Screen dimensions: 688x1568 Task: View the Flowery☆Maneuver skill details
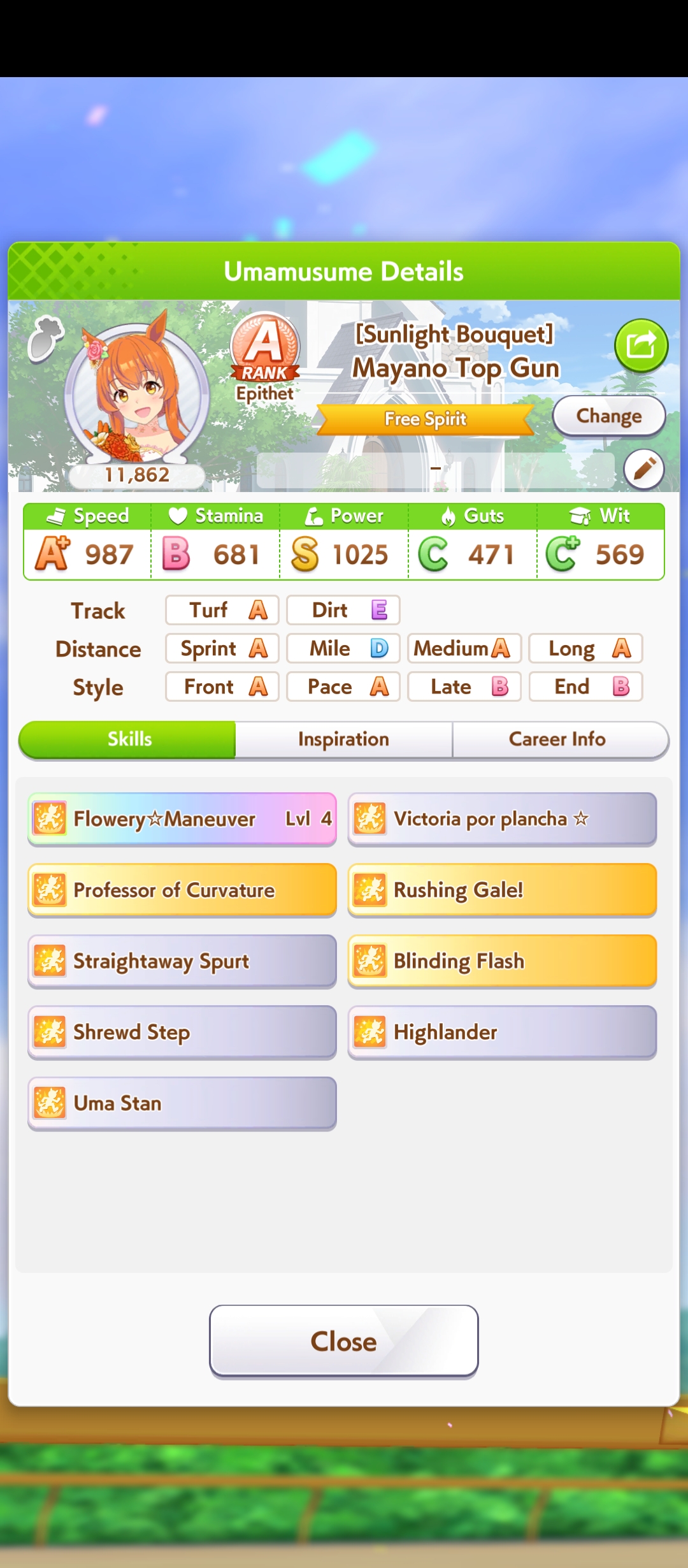point(182,819)
